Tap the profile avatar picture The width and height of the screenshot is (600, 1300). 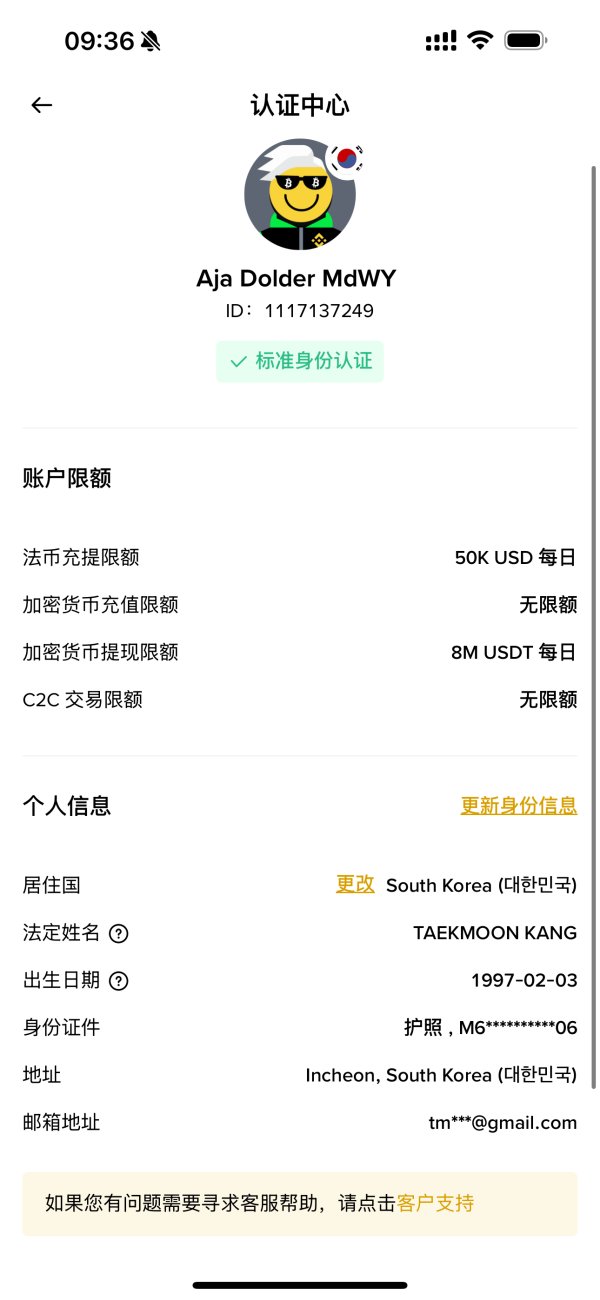(300, 194)
